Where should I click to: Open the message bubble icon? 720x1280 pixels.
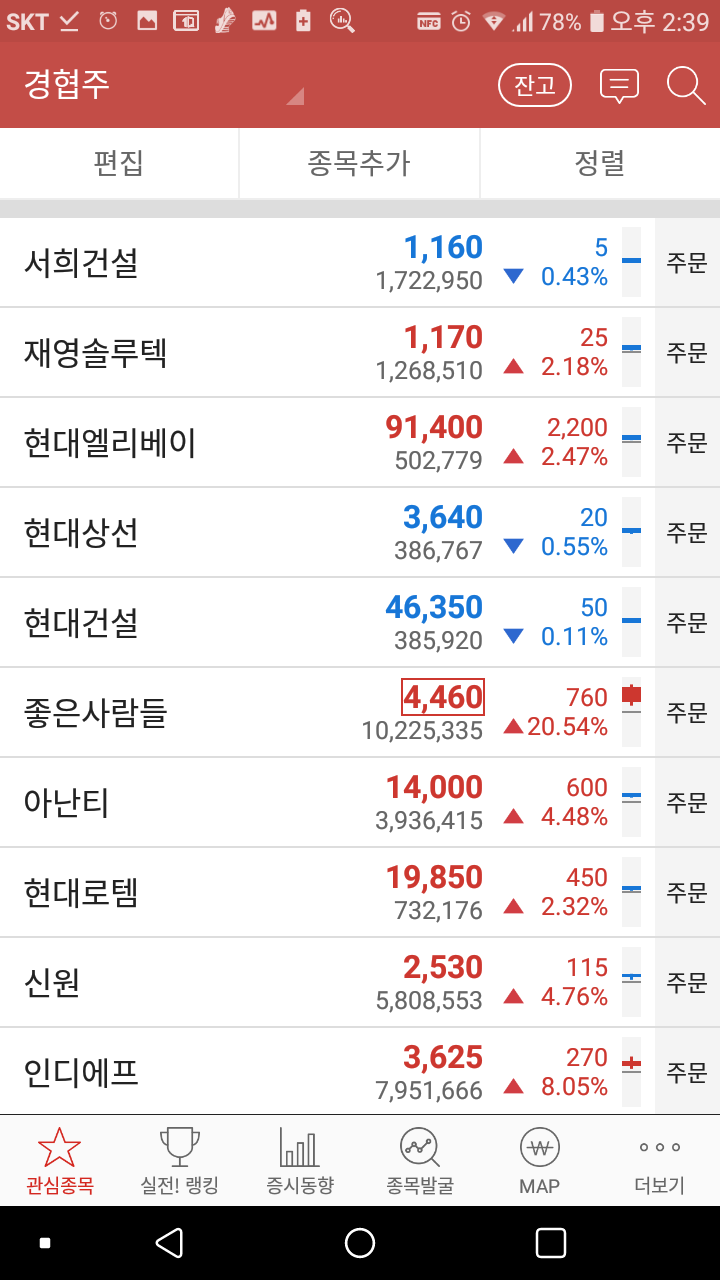(619, 86)
